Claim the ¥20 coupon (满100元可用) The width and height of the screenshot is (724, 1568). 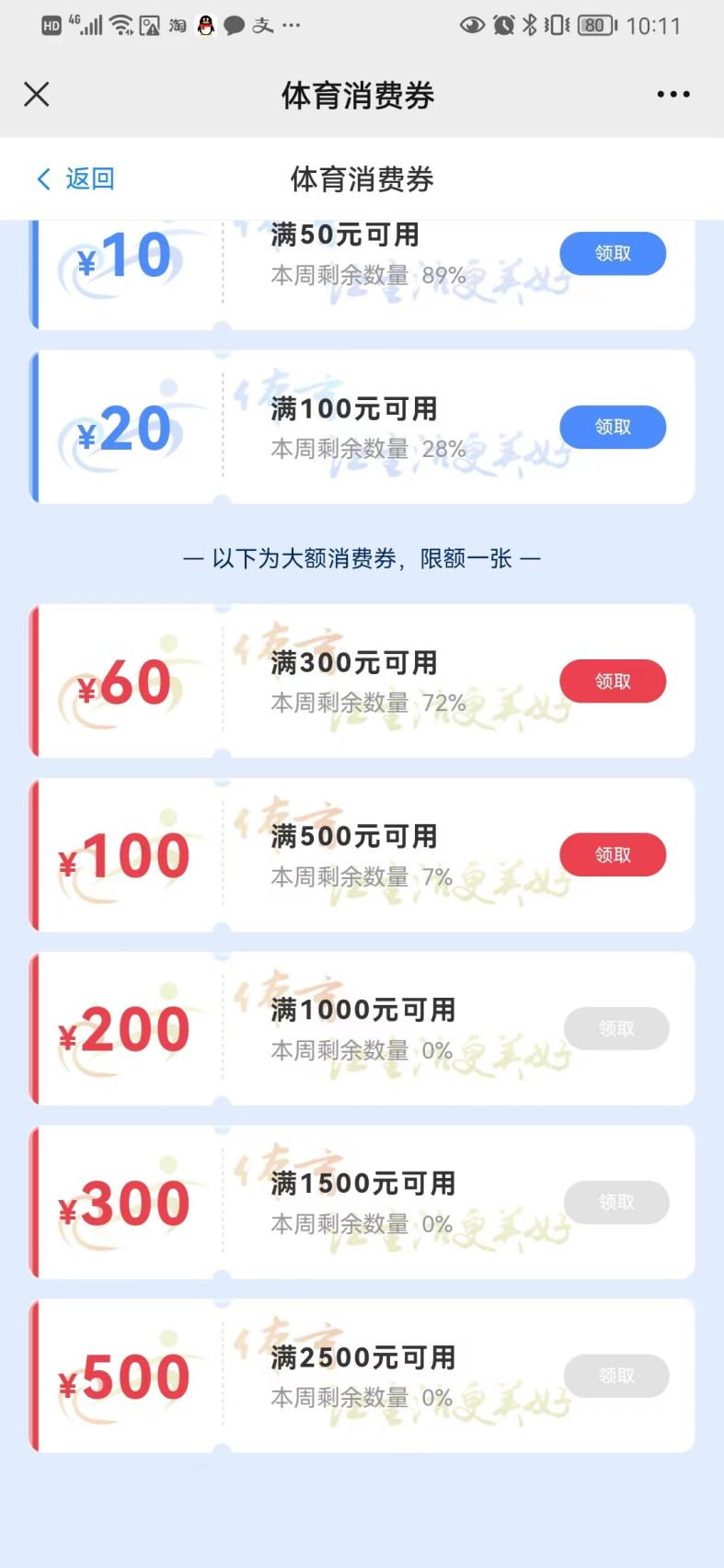tap(613, 427)
